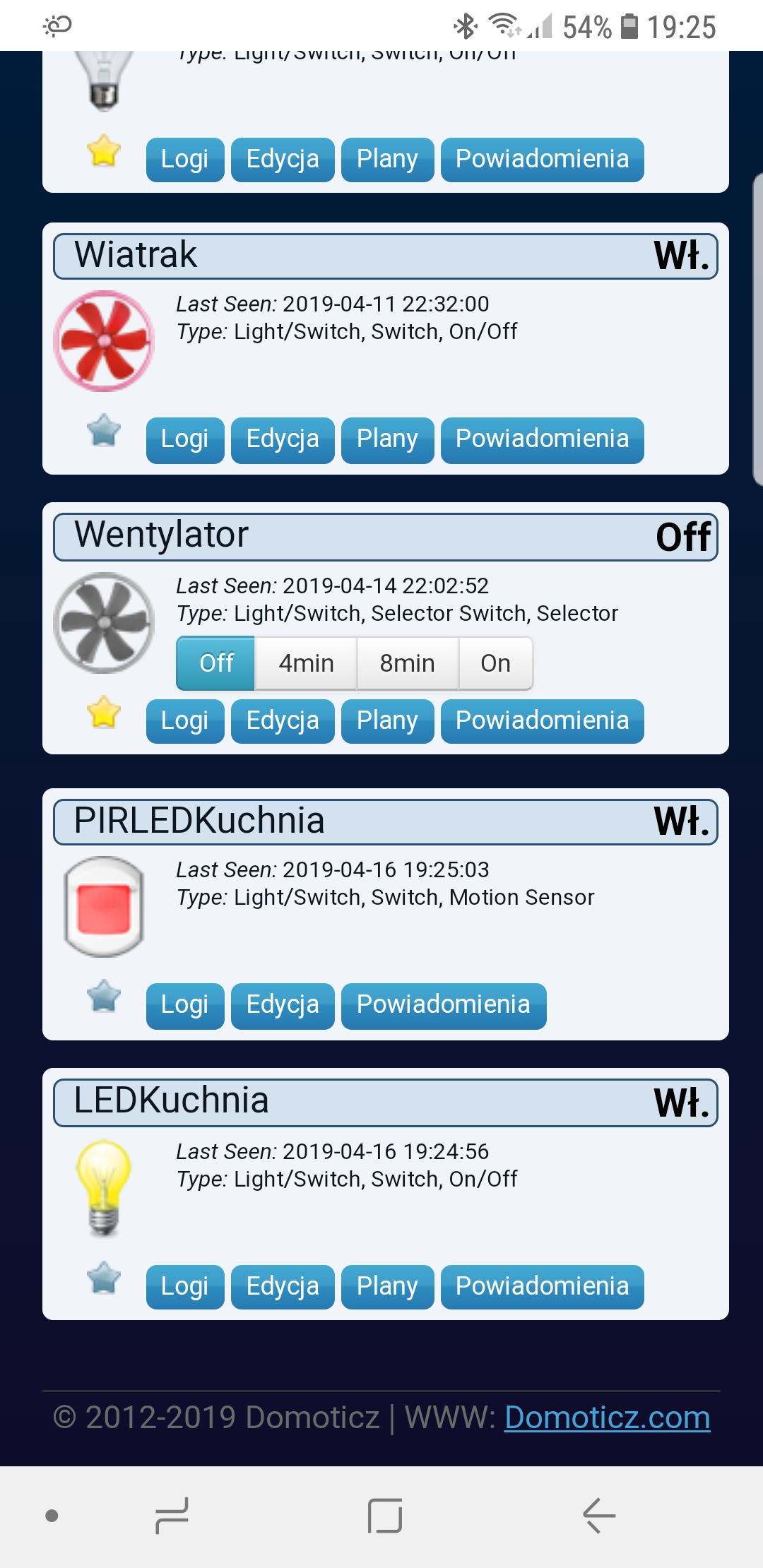The width and height of the screenshot is (763, 1568).
Task: Add Wiatrak to favorites with its star
Action: (104, 430)
